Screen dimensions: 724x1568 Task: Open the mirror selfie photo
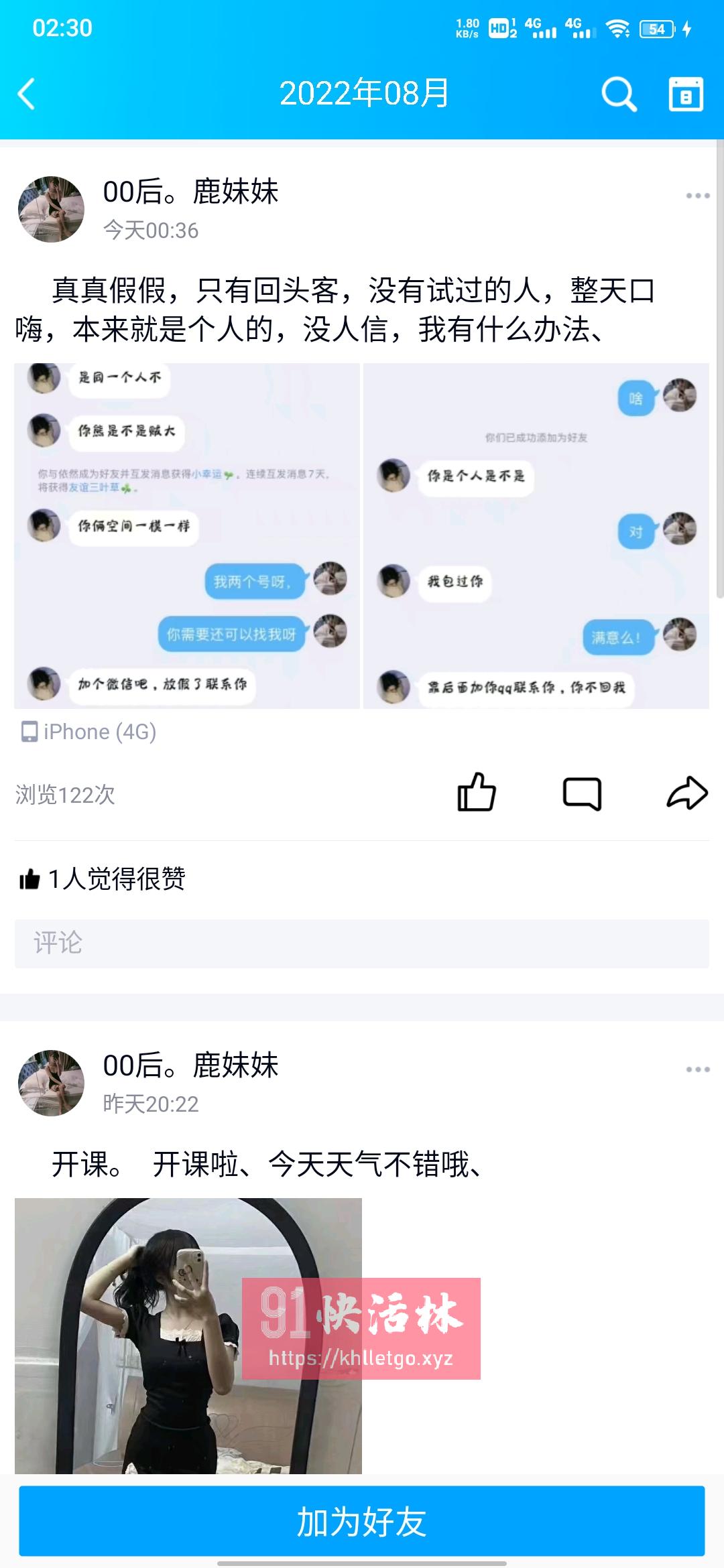(188, 1335)
